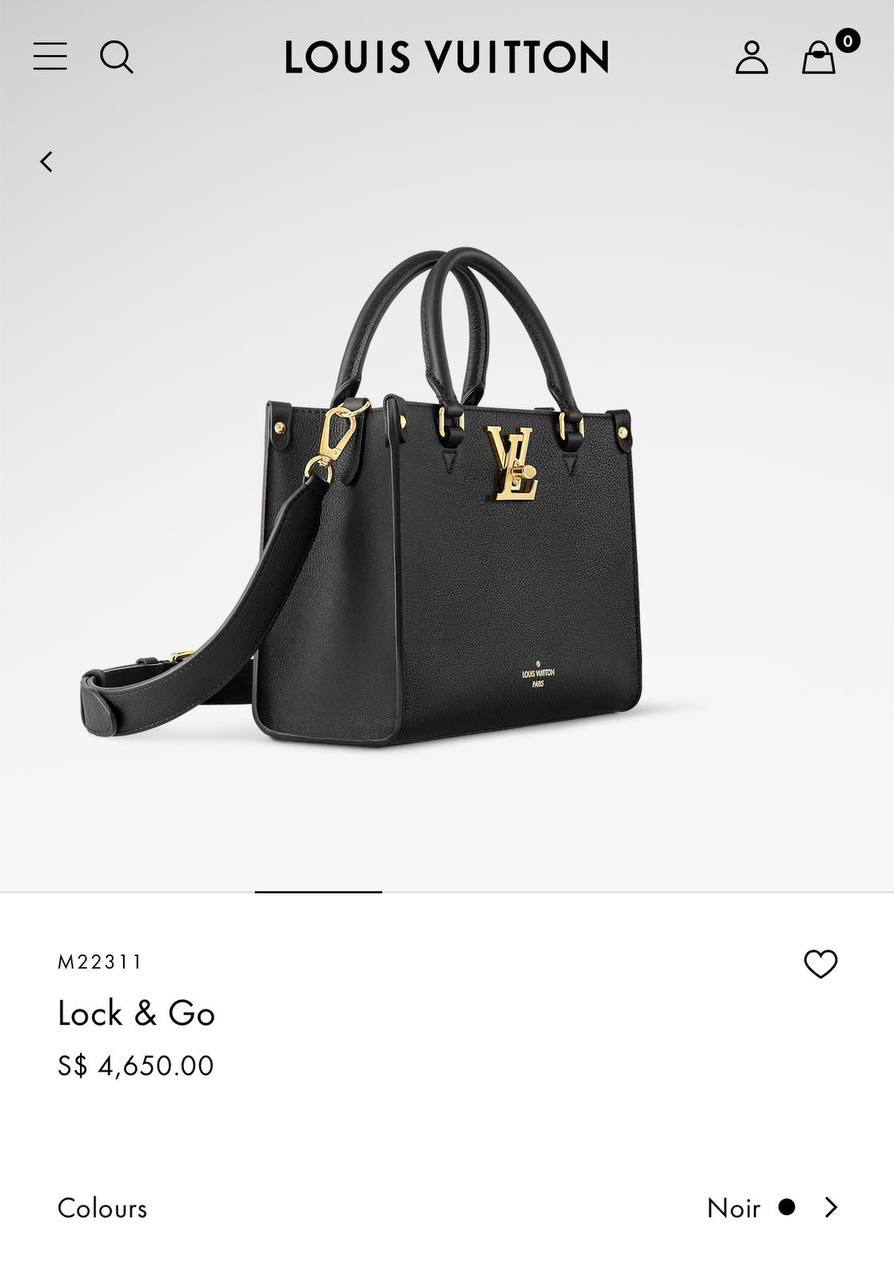Open the account profile icon
This screenshot has width=894, height=1280.
(x=751, y=57)
